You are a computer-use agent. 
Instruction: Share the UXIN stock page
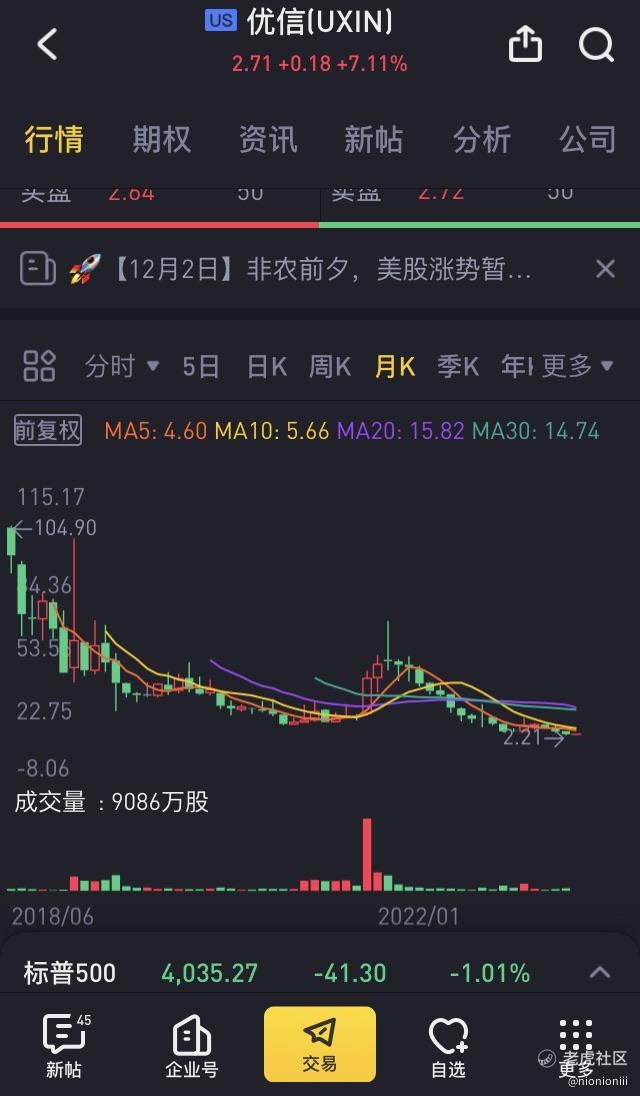pyautogui.click(x=525, y=44)
